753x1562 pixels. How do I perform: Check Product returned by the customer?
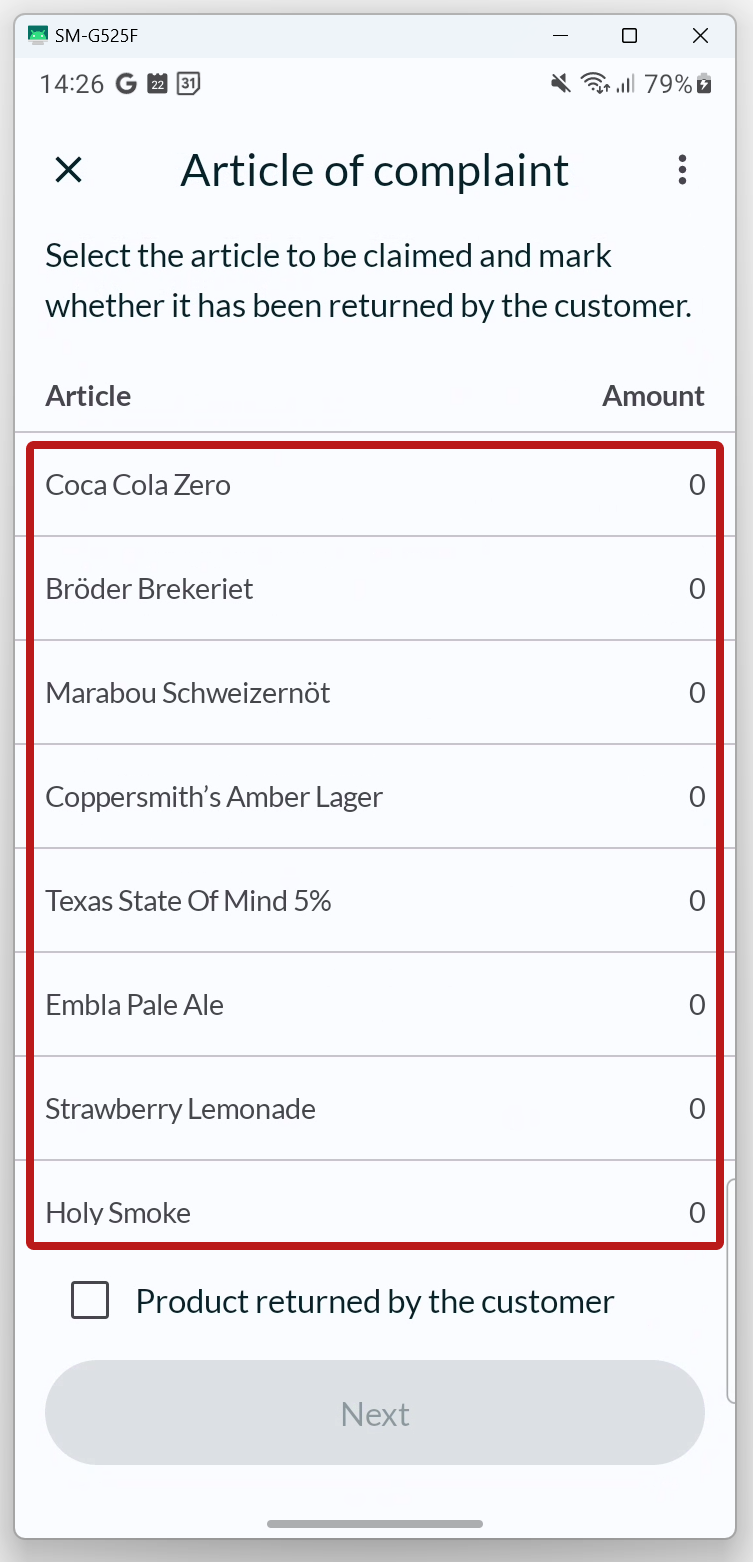click(90, 1301)
